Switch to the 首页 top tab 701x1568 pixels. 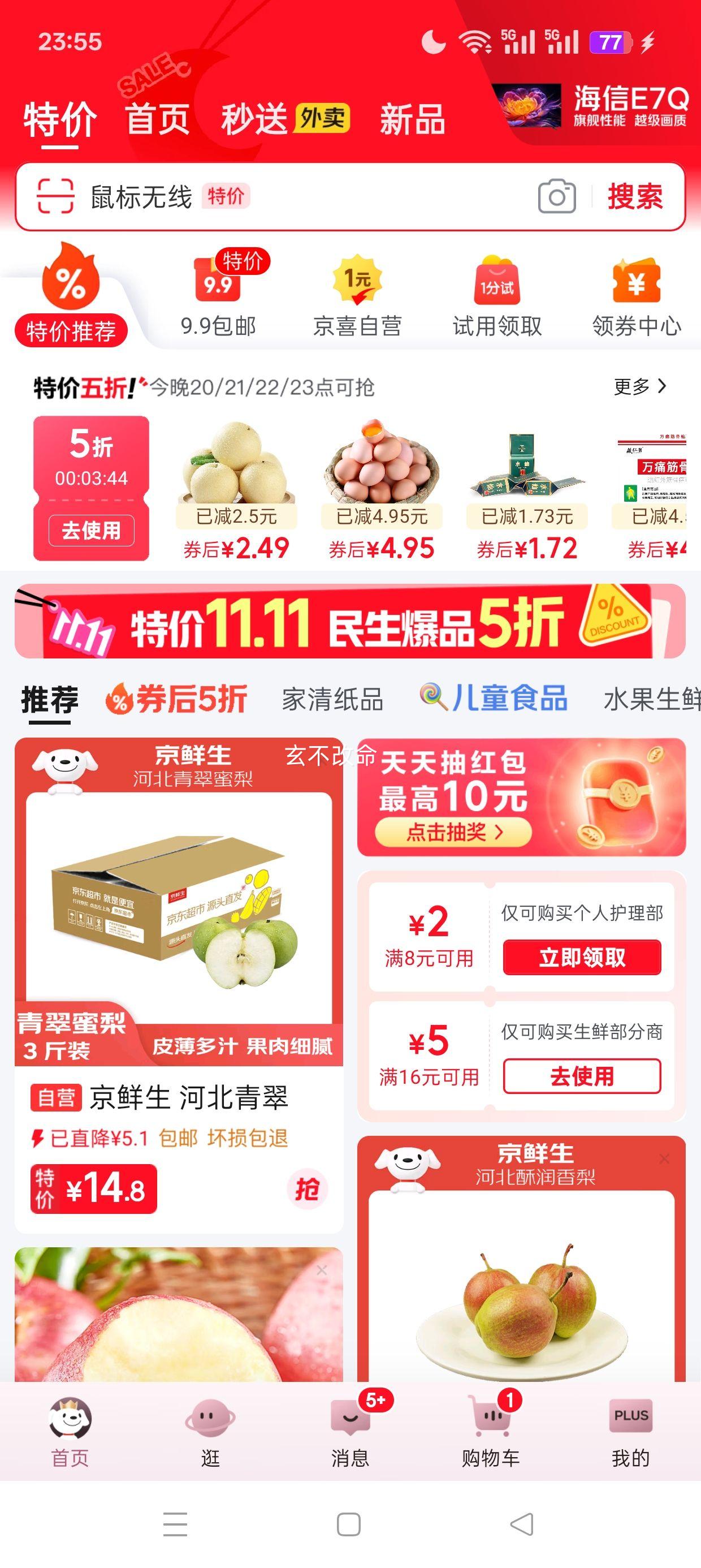(x=158, y=119)
